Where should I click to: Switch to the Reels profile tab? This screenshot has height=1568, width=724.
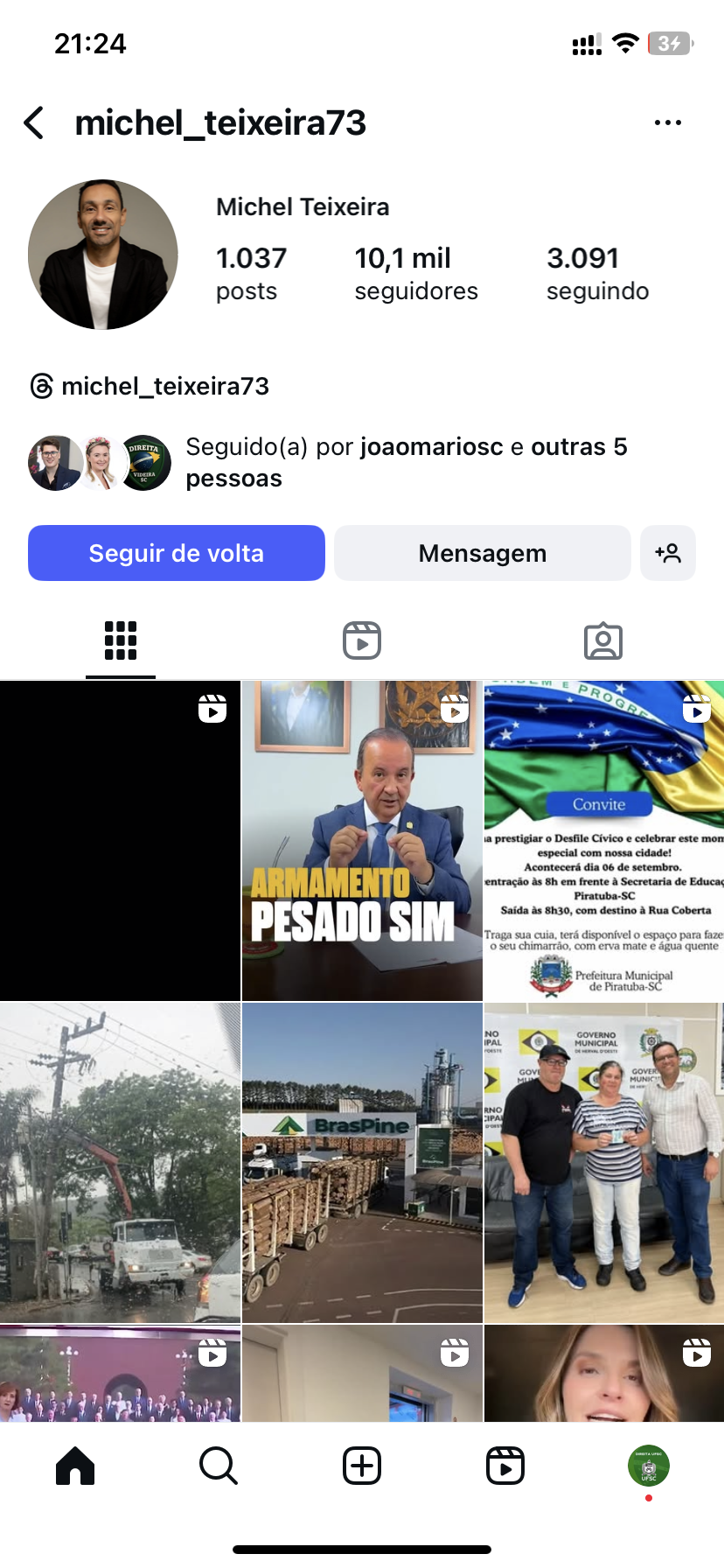pos(362,640)
